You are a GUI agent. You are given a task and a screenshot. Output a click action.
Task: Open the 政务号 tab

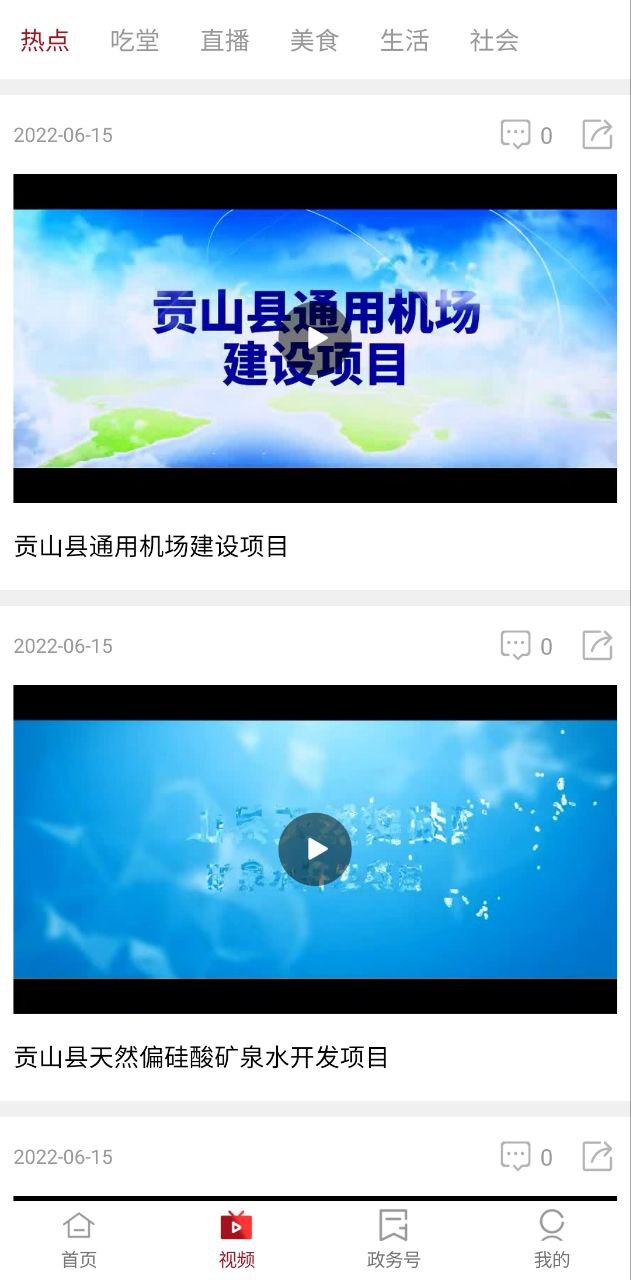pos(393,1239)
